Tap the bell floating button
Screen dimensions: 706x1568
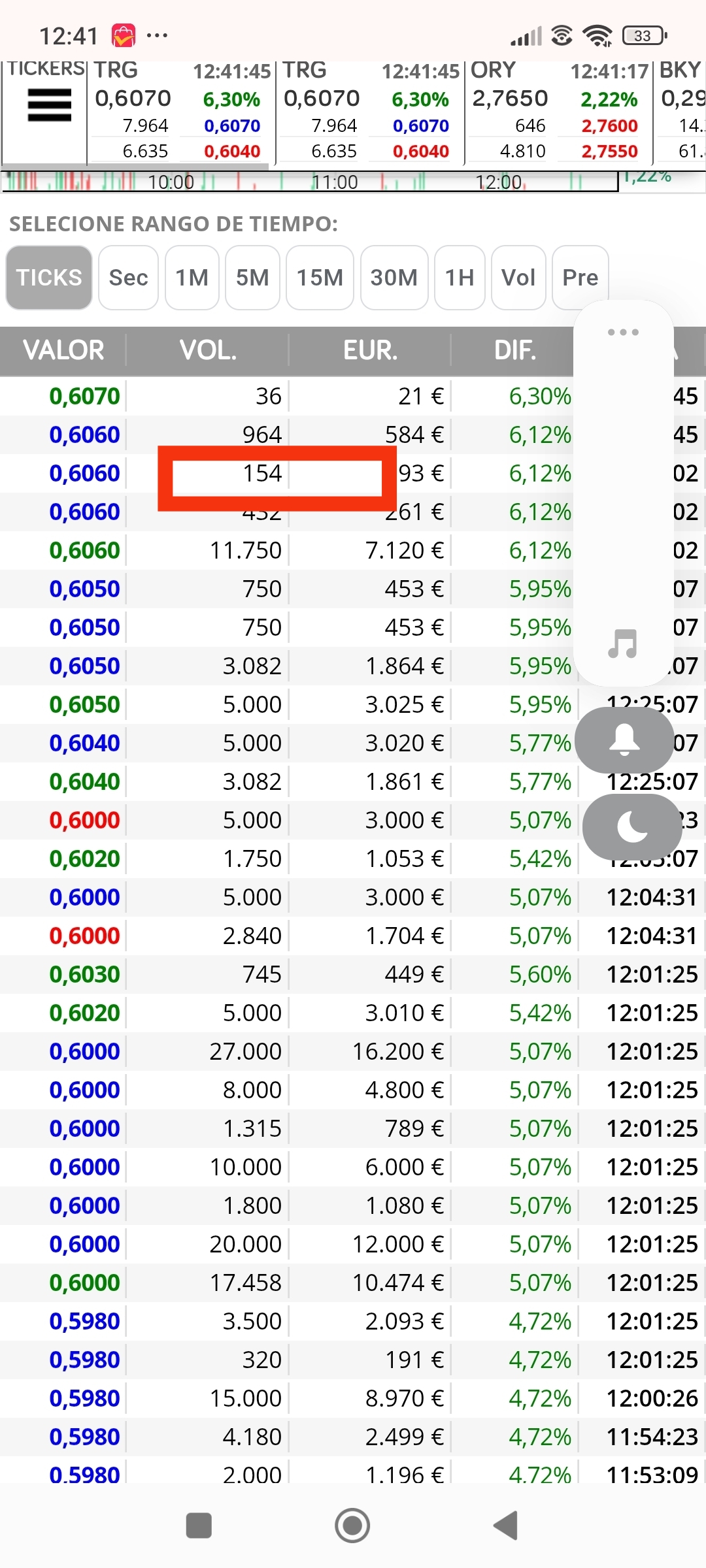pos(624,740)
